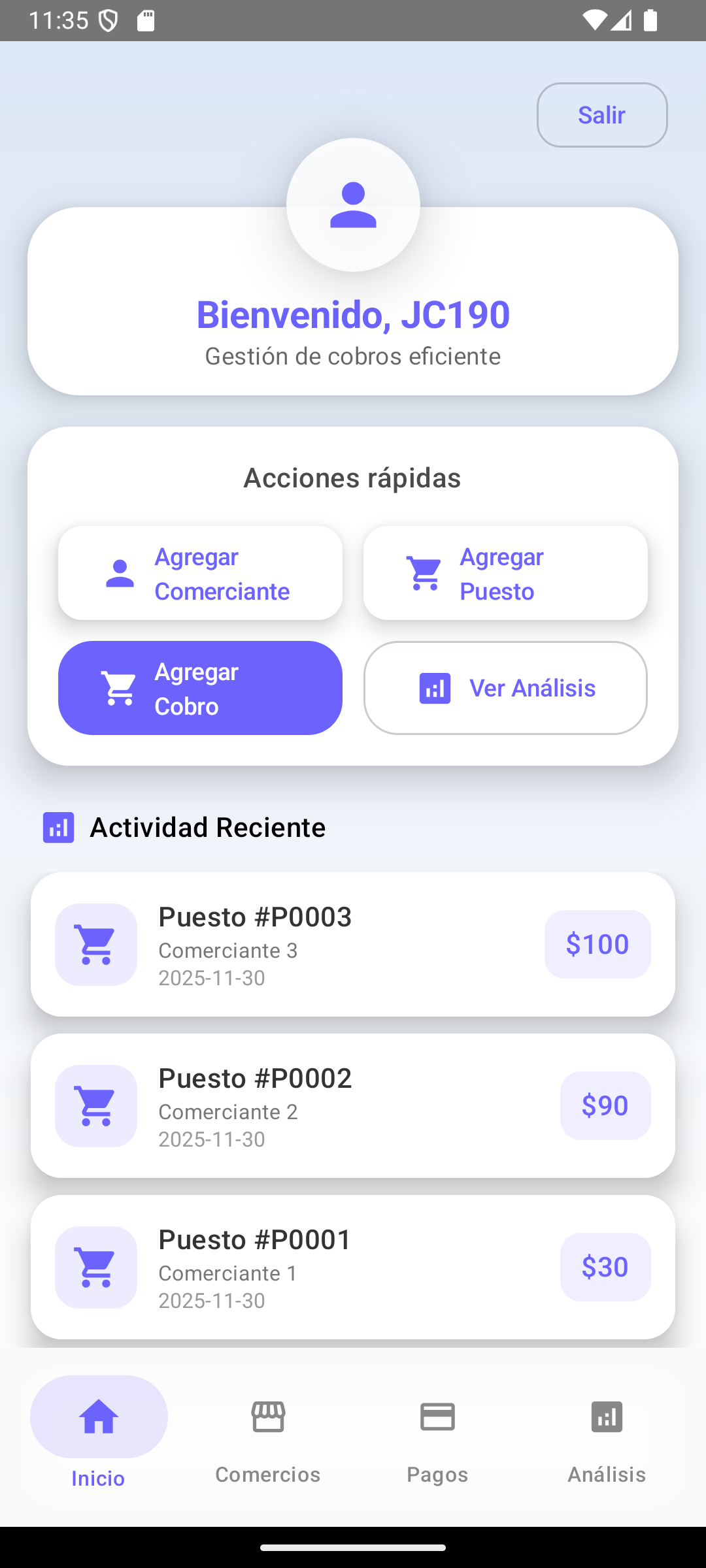Choose Agregar Puesto quick action

pyautogui.click(x=505, y=573)
